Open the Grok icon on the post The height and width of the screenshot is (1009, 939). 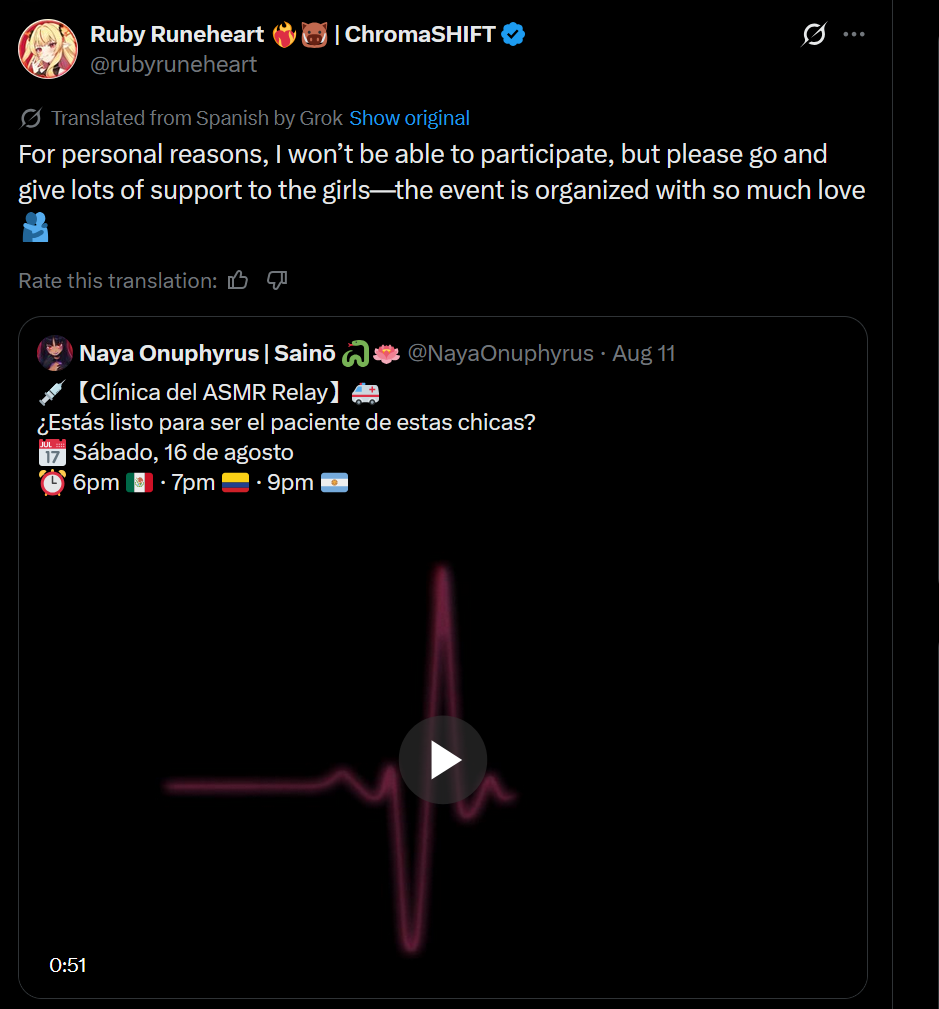pos(814,35)
